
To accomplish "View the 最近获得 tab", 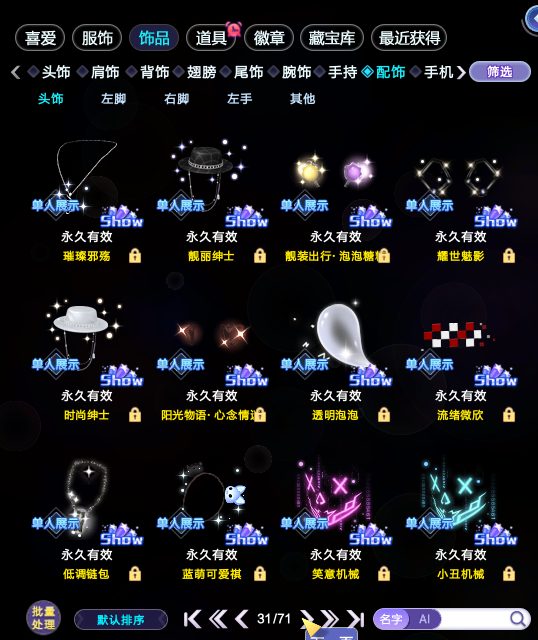I will pyautogui.click(x=409, y=38).
